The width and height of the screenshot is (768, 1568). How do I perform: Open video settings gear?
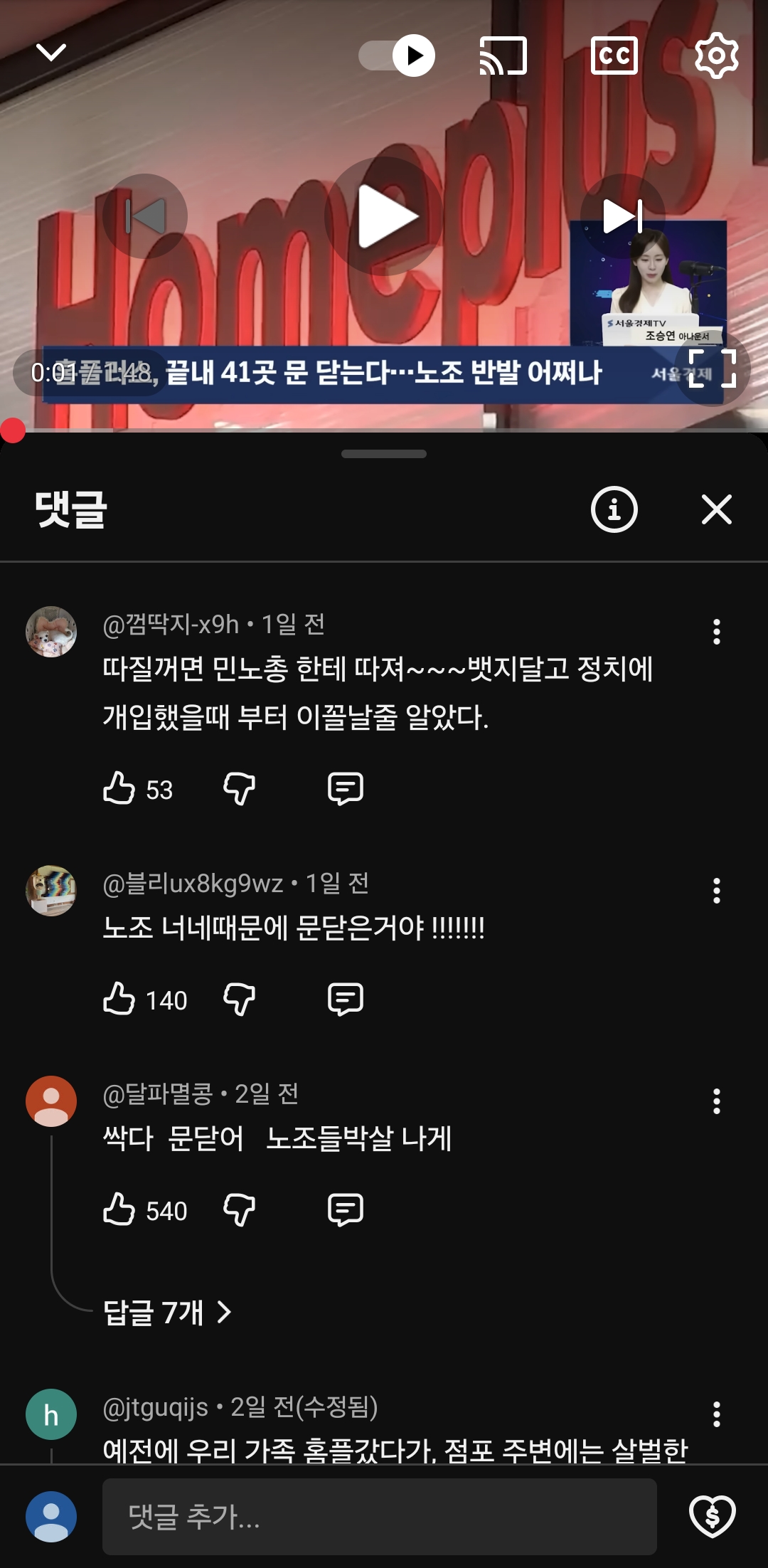click(716, 55)
